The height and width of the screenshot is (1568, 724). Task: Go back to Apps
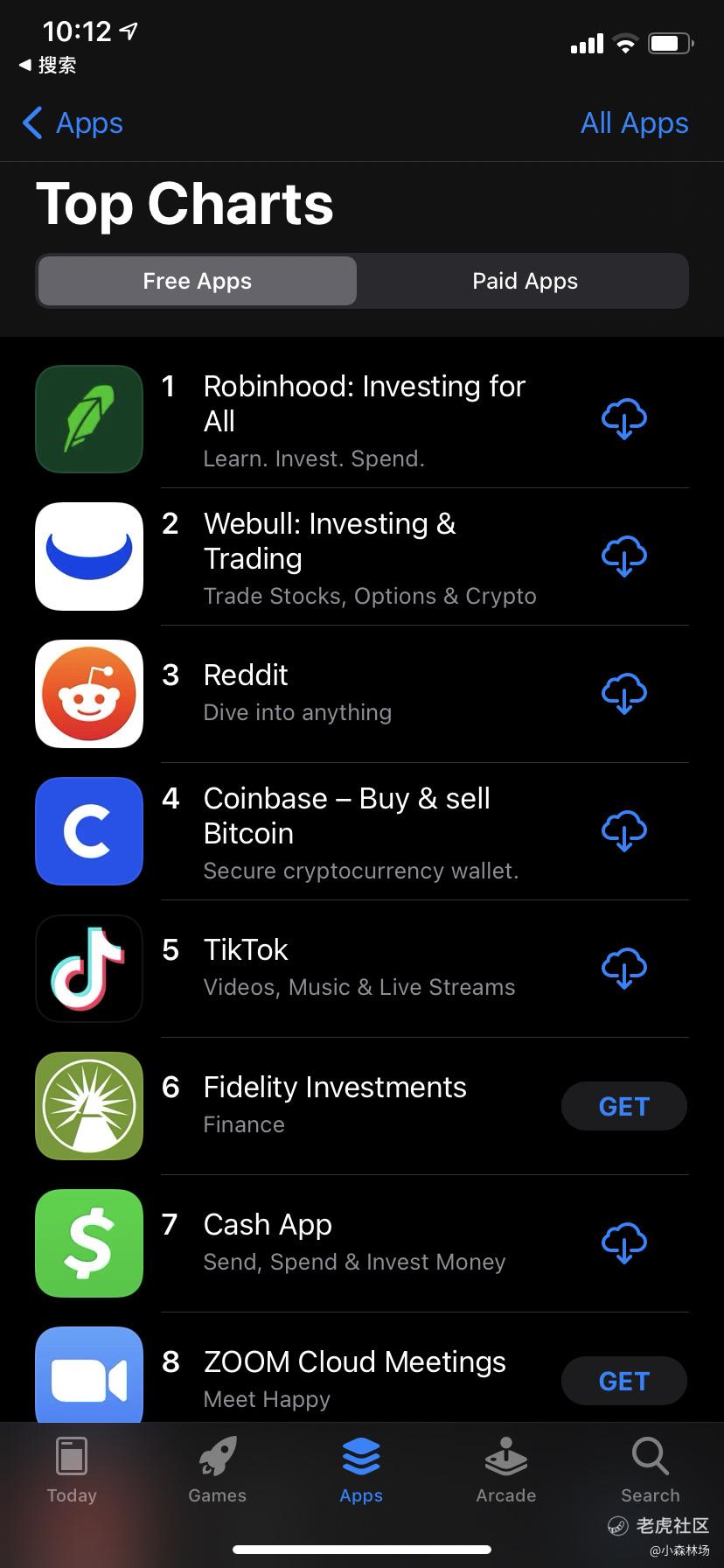(73, 123)
